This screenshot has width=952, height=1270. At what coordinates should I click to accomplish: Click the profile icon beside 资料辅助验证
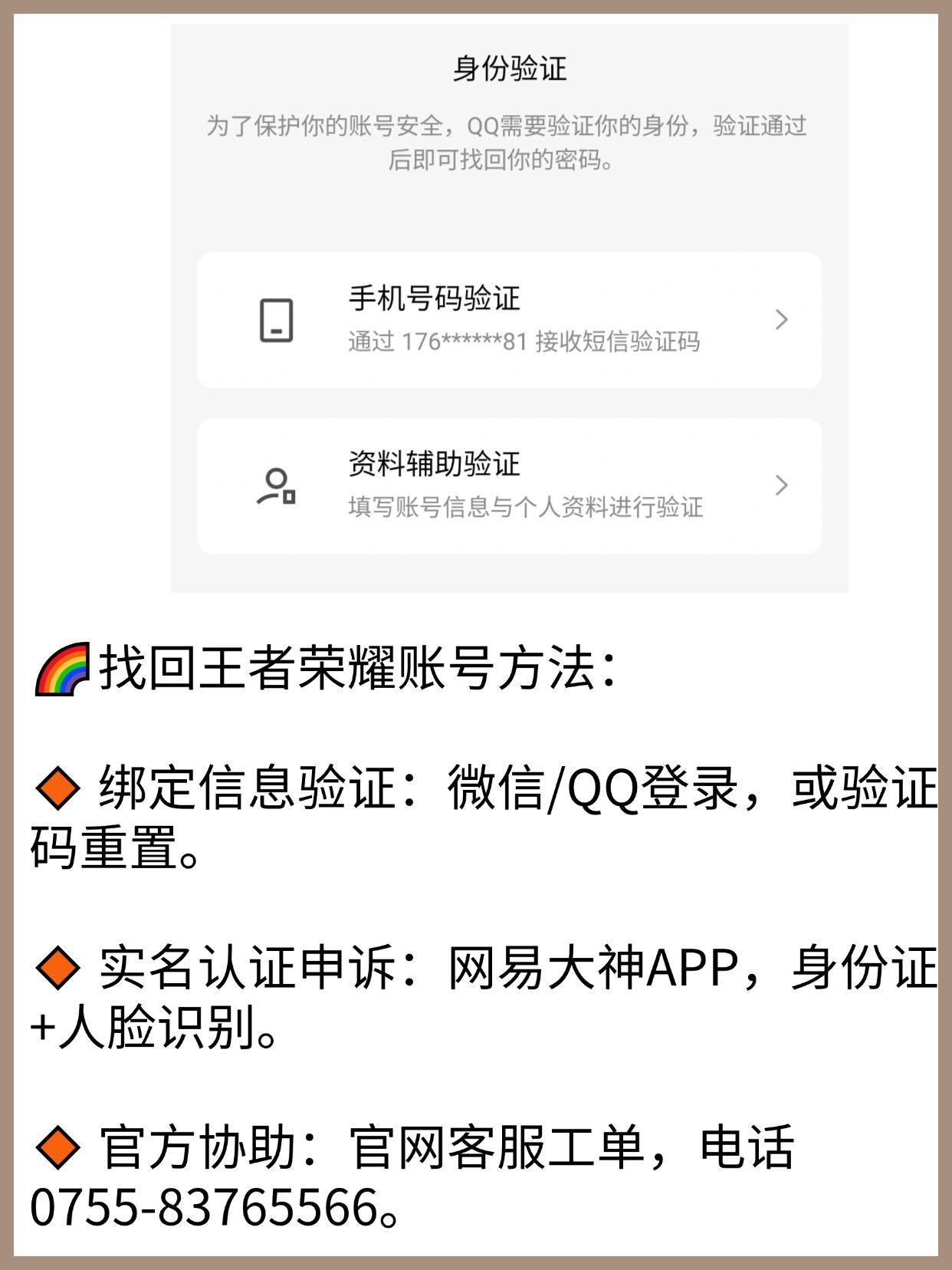[x=276, y=485]
